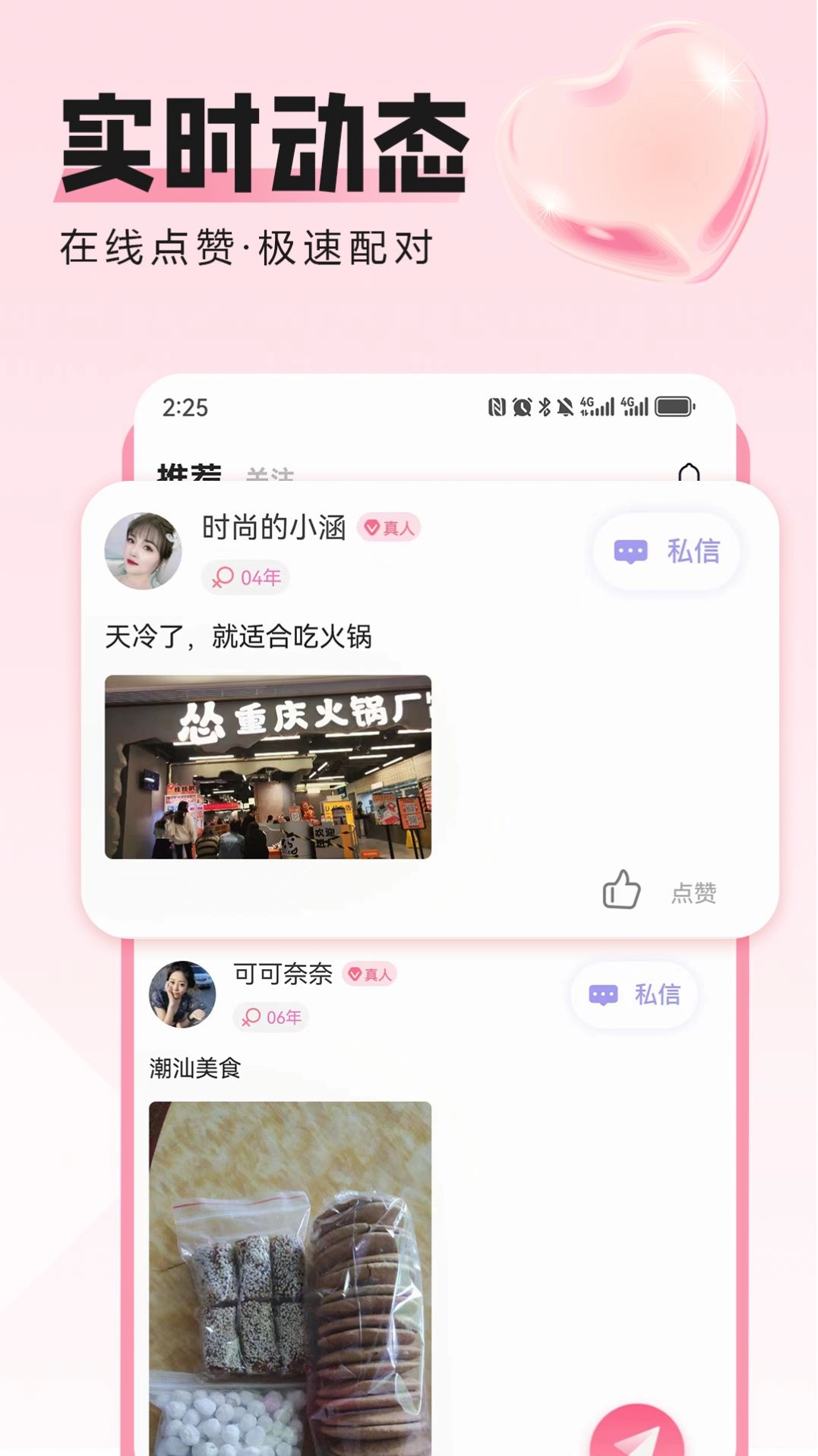Image resolution: width=818 pixels, height=1456 pixels.
Task: Tap the Bluetooth status bar icon
Action: coord(545,407)
